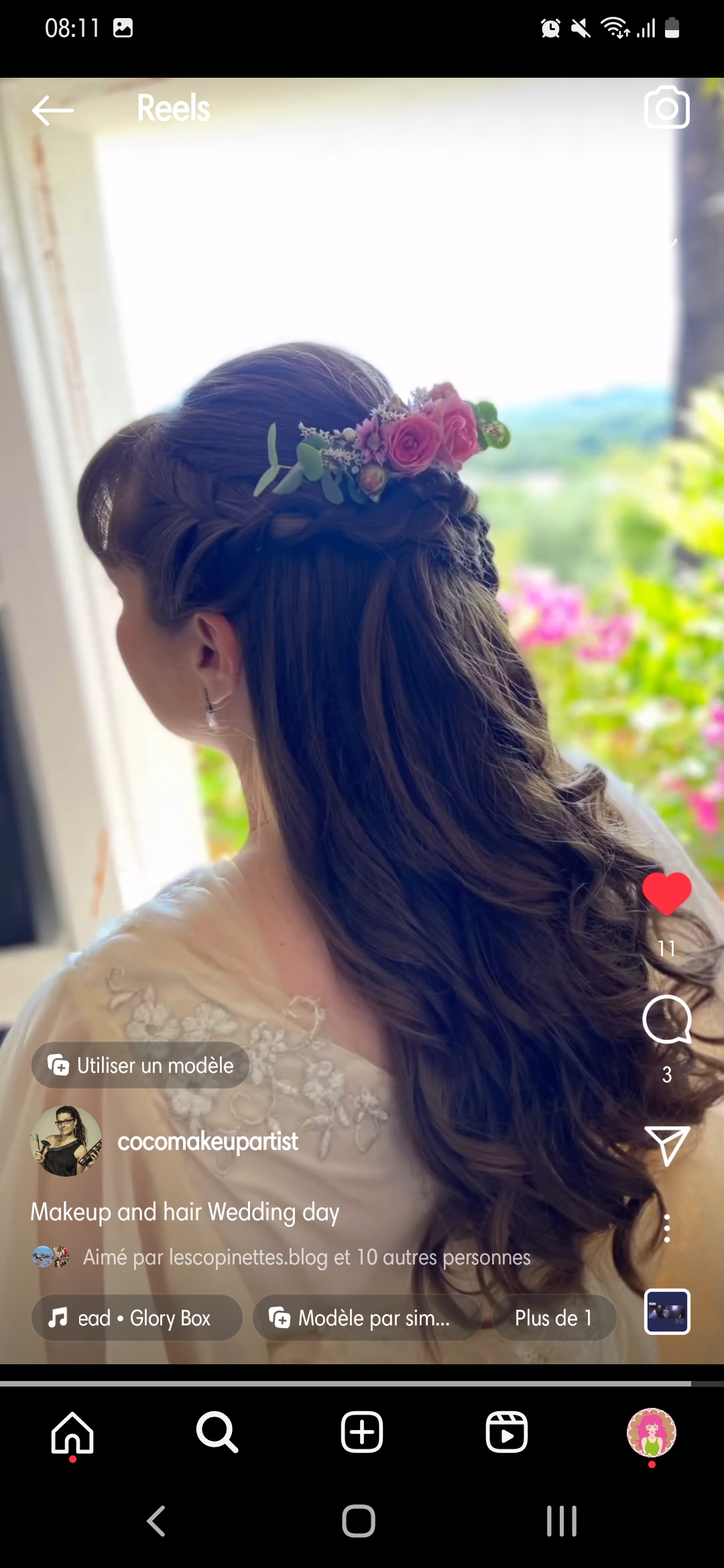Tap the 'Plus de 1' chip

[x=554, y=1318]
